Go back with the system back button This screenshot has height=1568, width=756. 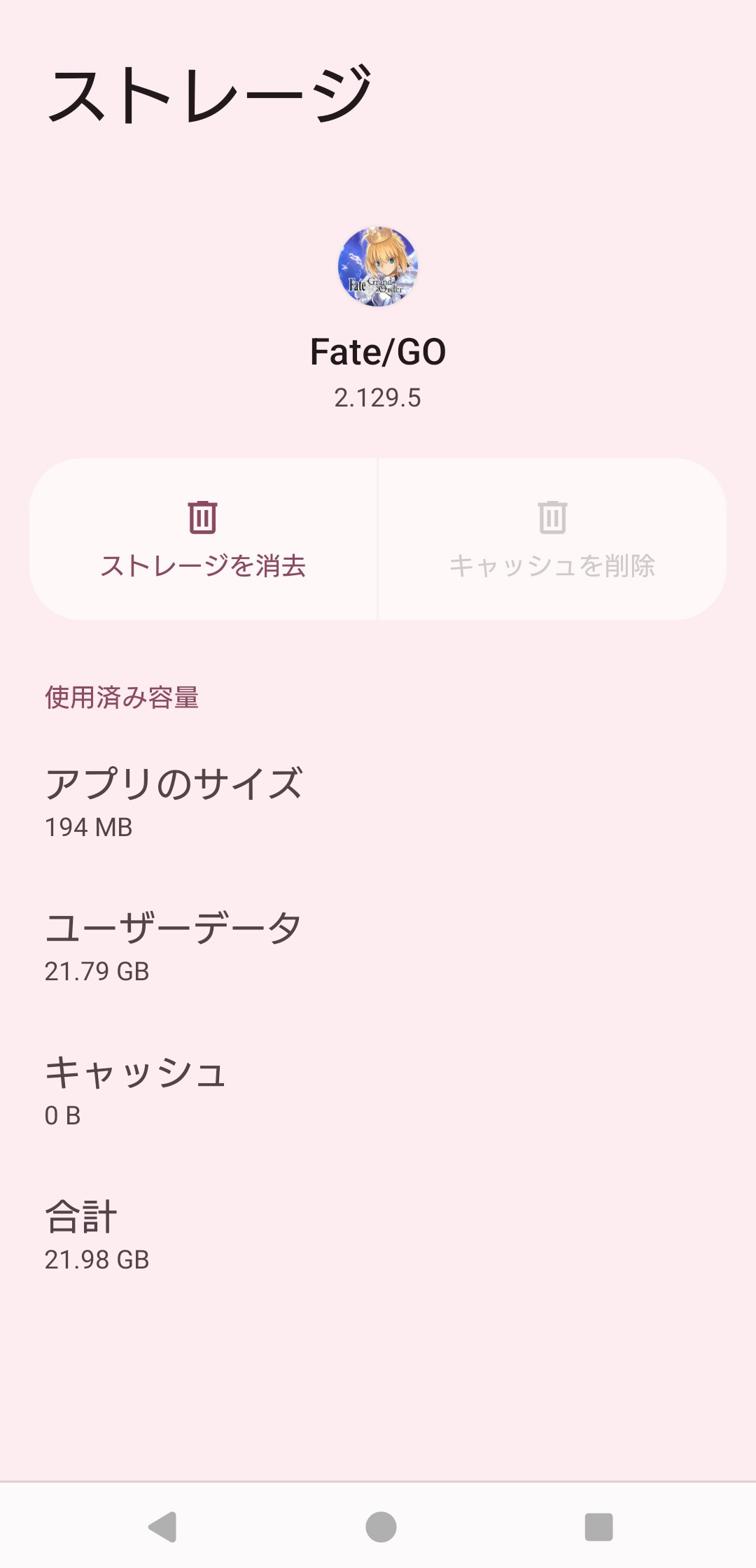163,1527
